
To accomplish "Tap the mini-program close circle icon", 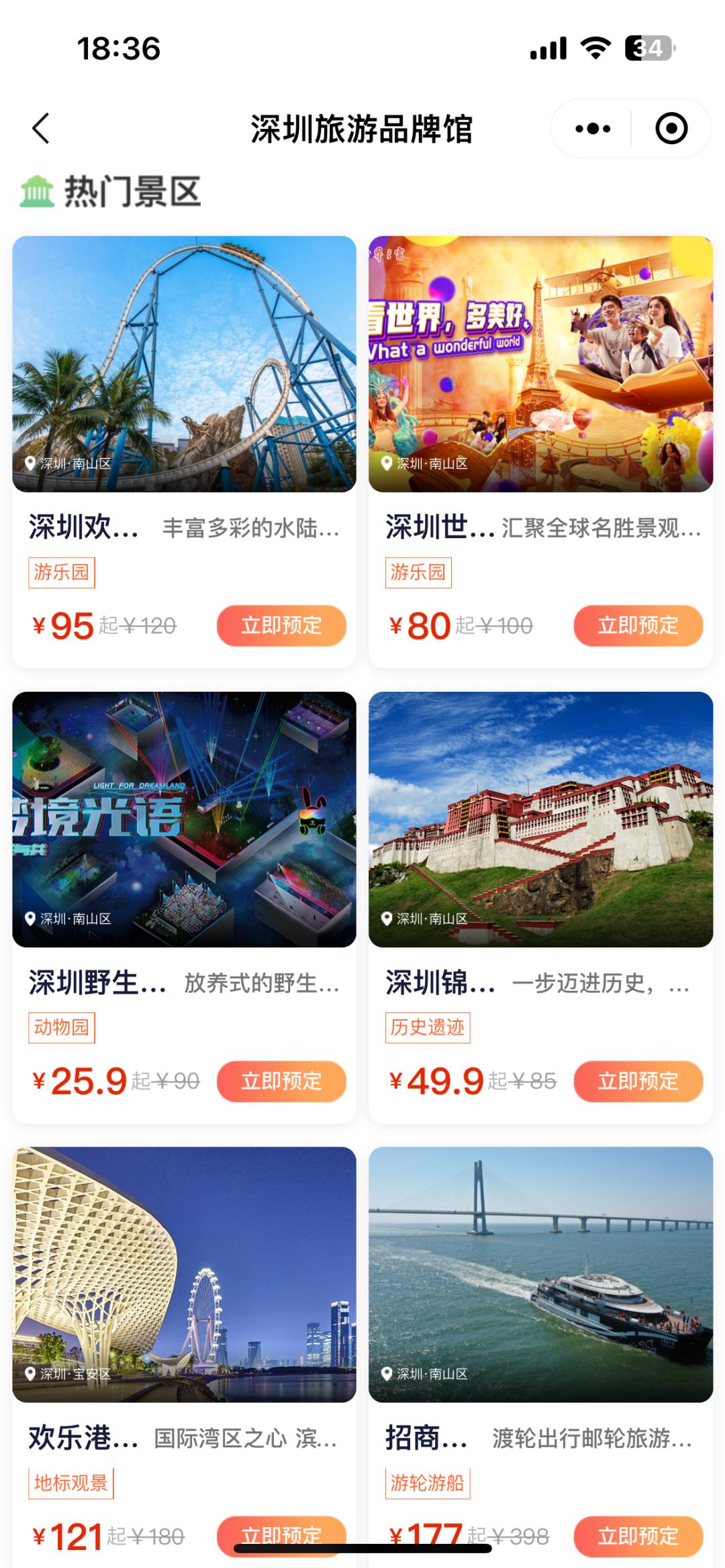I will pyautogui.click(x=671, y=129).
